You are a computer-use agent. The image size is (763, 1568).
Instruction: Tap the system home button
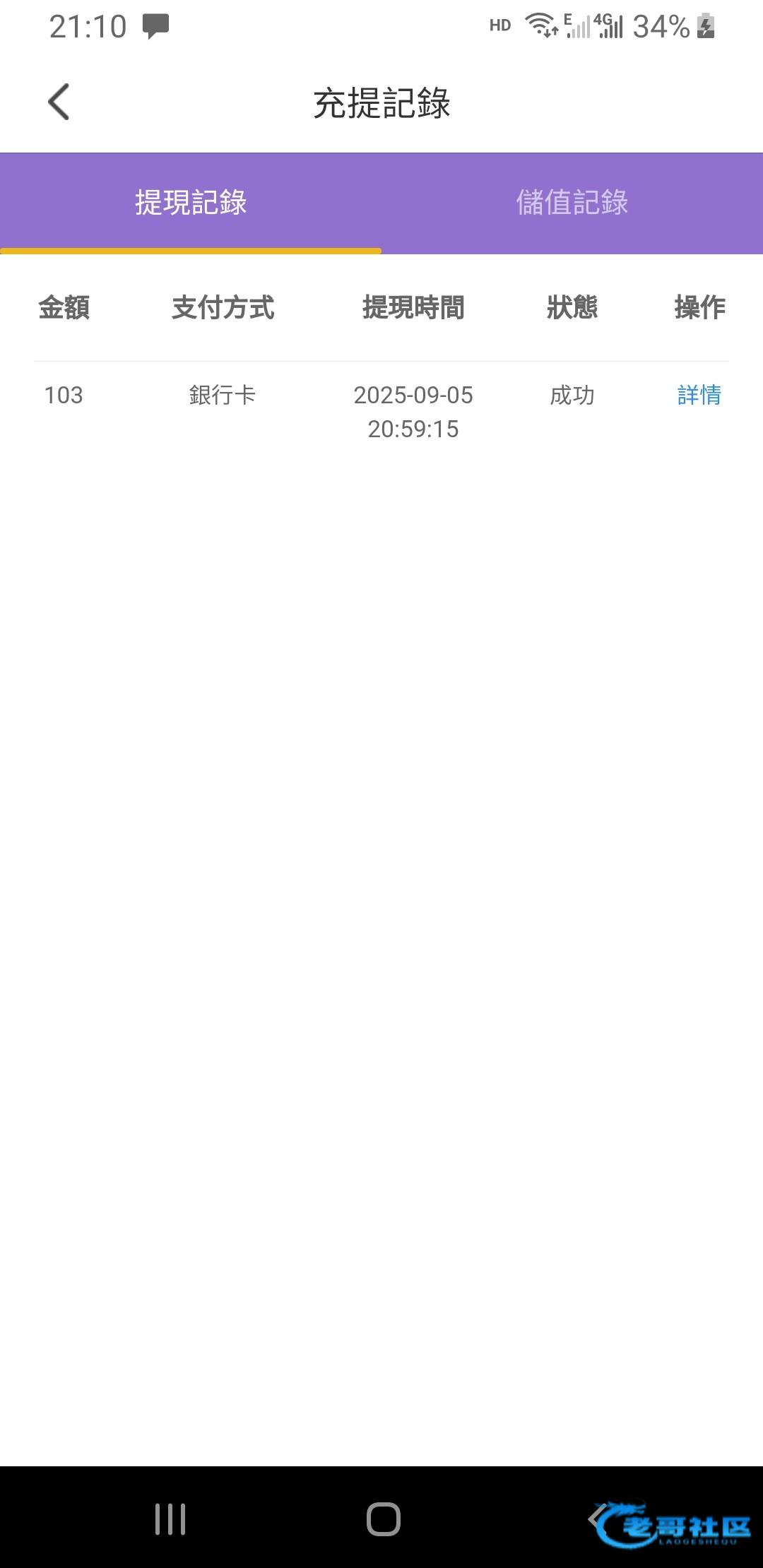pos(383,1519)
